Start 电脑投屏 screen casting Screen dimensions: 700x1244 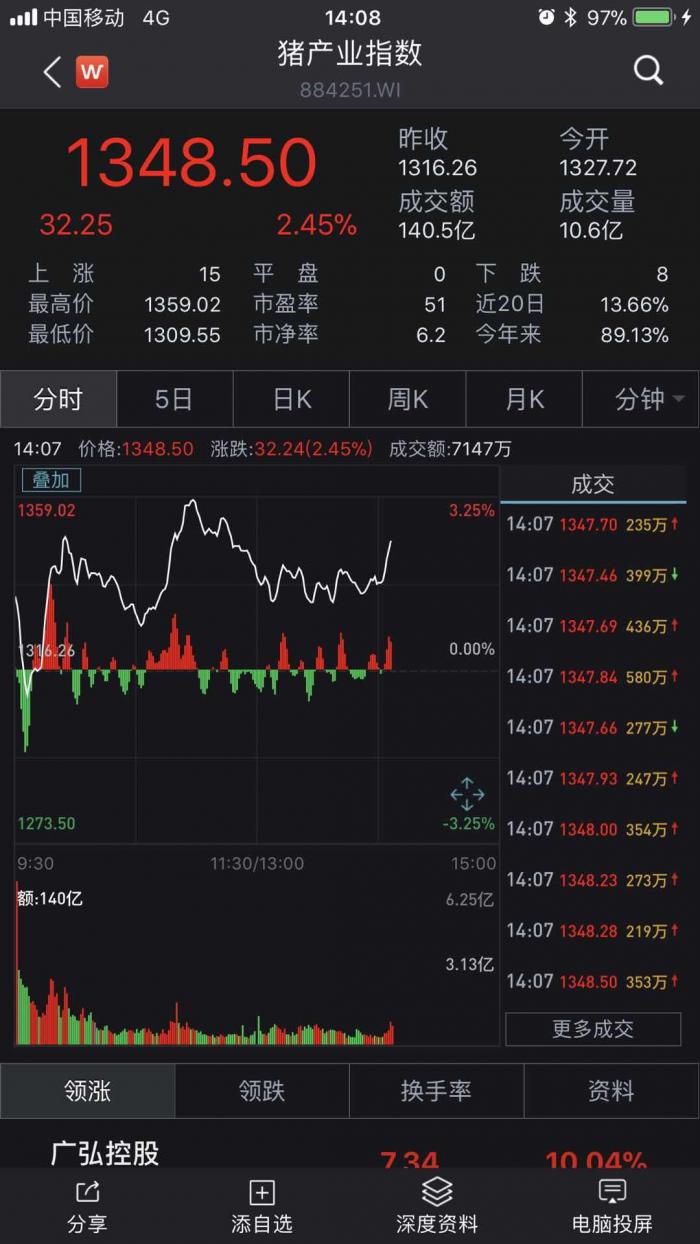(x=612, y=1205)
